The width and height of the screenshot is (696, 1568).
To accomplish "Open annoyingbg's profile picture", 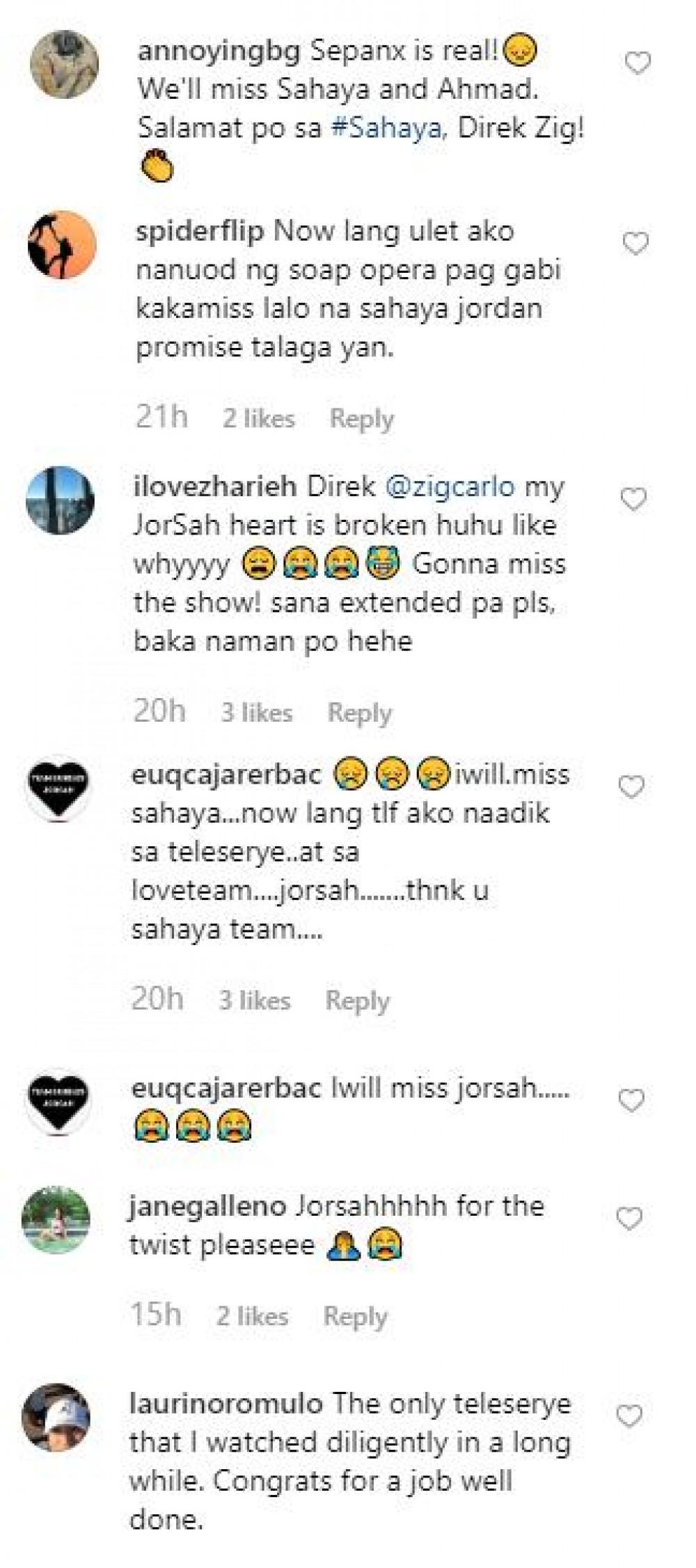I will pos(65,65).
